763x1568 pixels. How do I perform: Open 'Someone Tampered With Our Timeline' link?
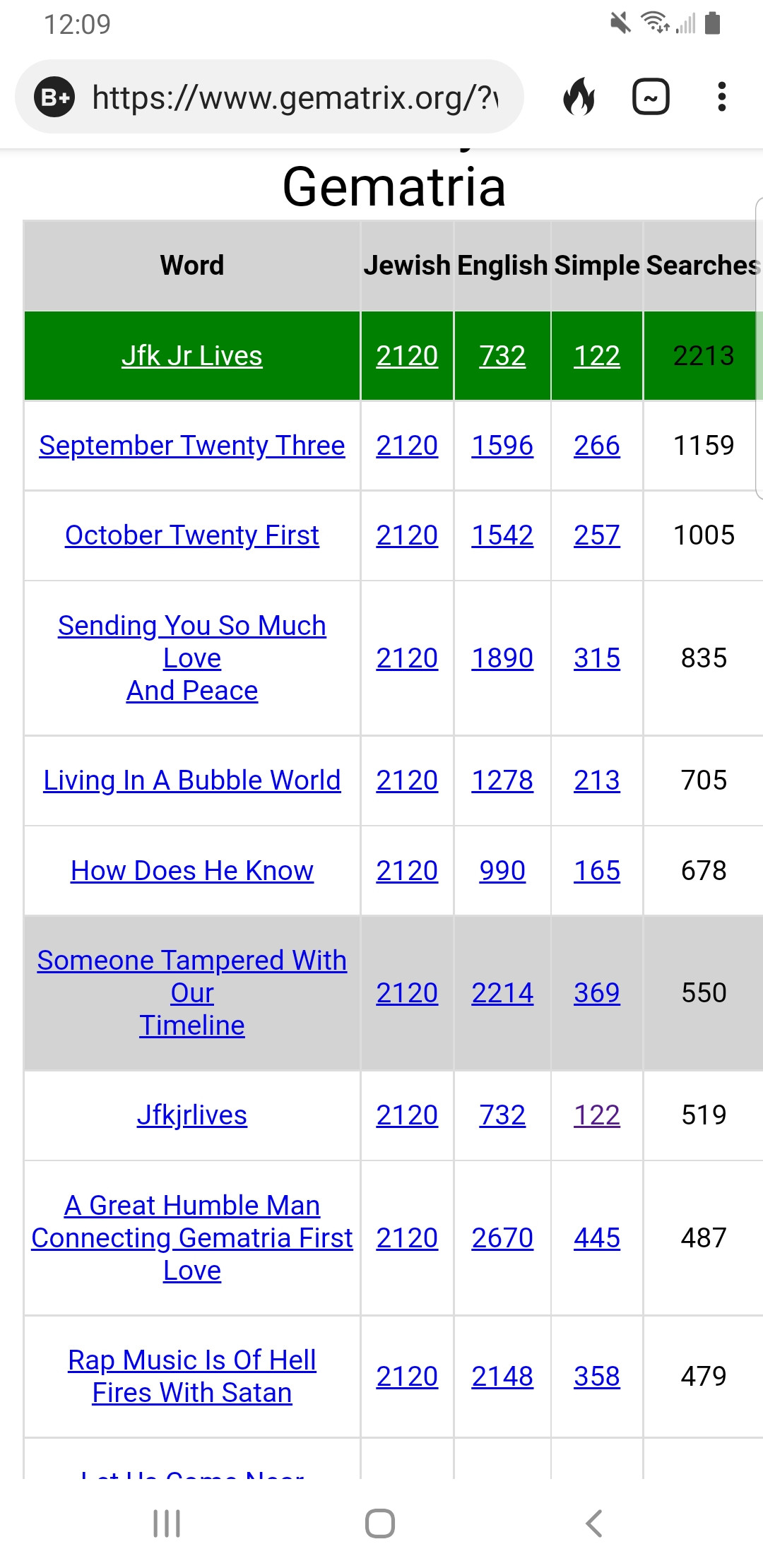(x=191, y=992)
